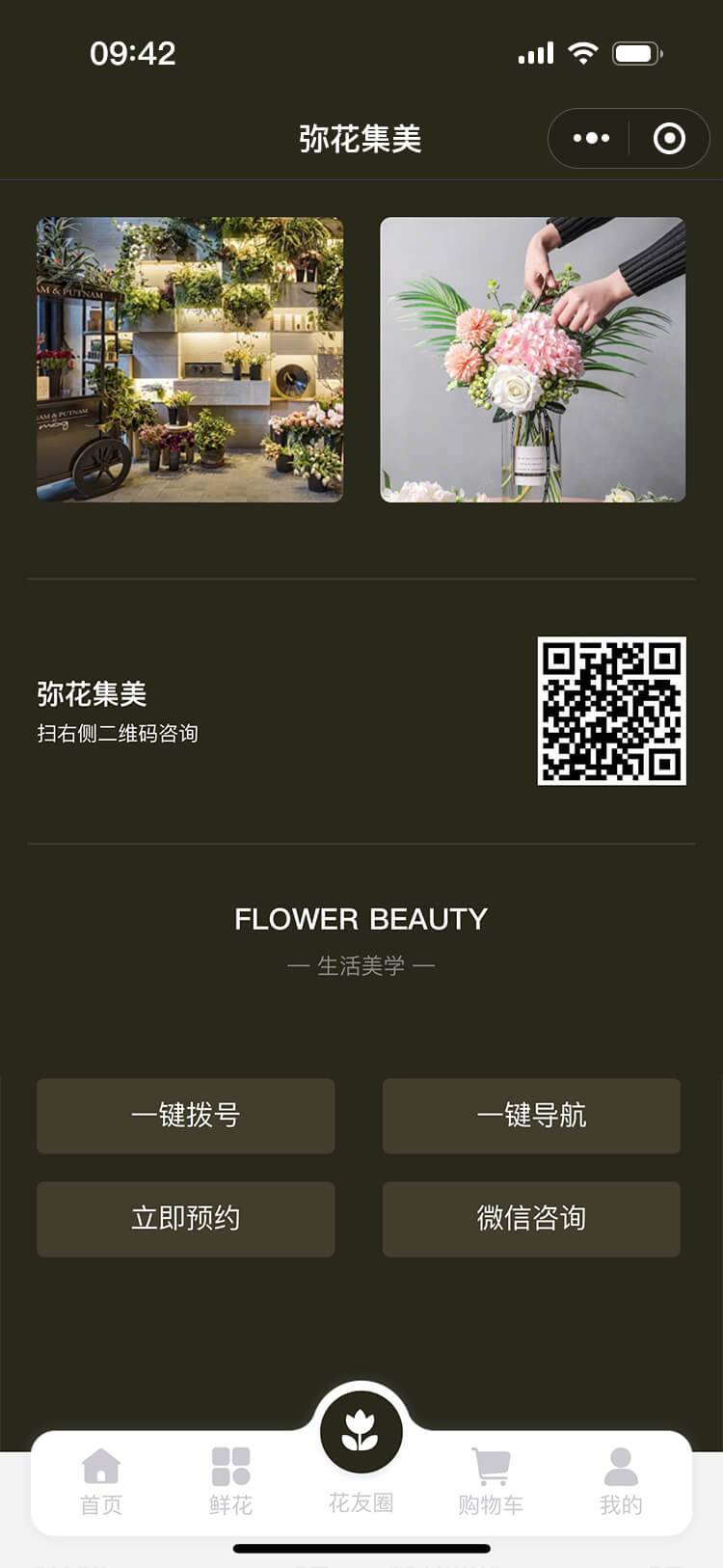Go to the 首页 home tab
The height and width of the screenshot is (1568, 723).
(x=101, y=1481)
